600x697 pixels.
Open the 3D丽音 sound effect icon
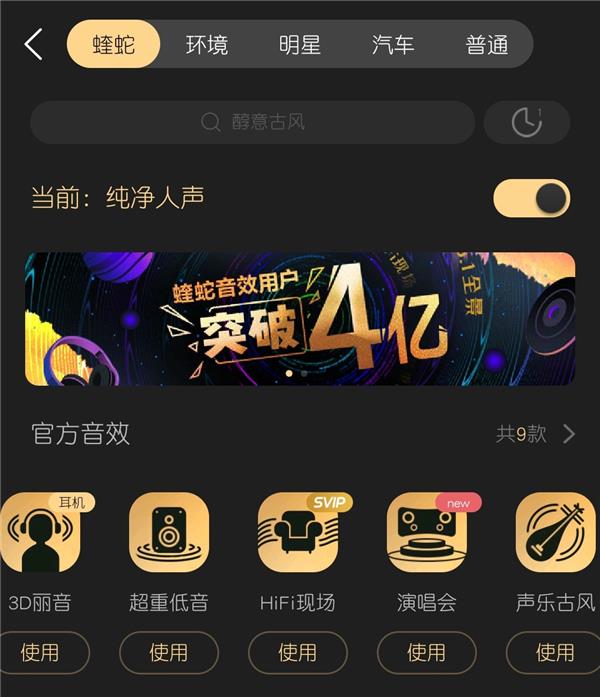pos(40,532)
